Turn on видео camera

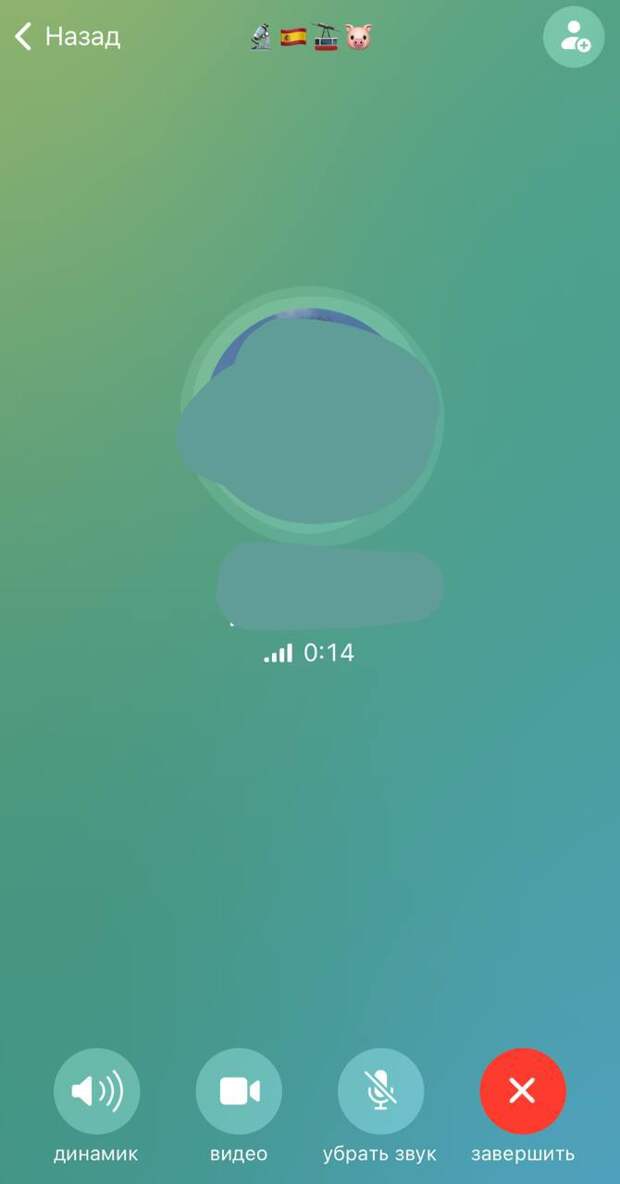pos(239,1091)
